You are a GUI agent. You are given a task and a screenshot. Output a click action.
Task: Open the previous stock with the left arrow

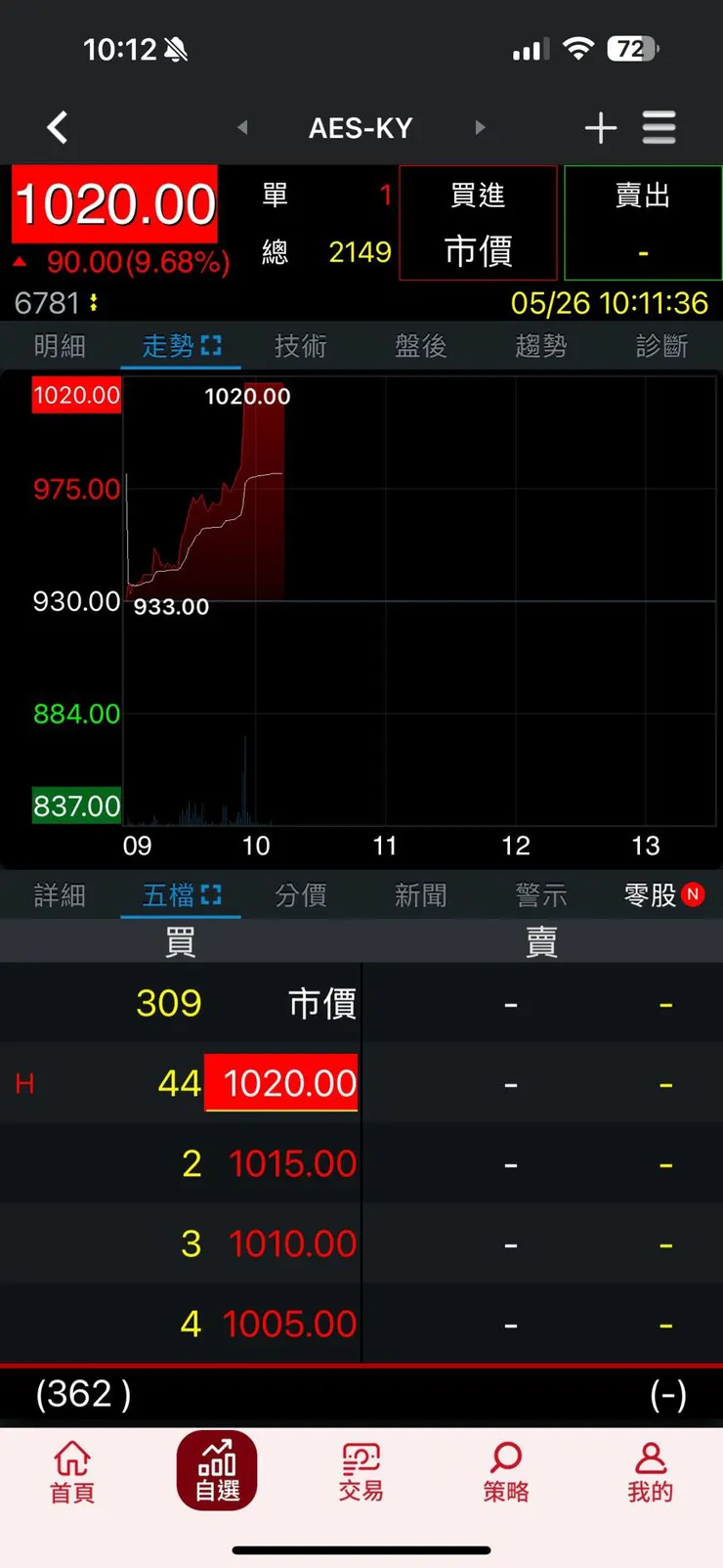point(241,127)
